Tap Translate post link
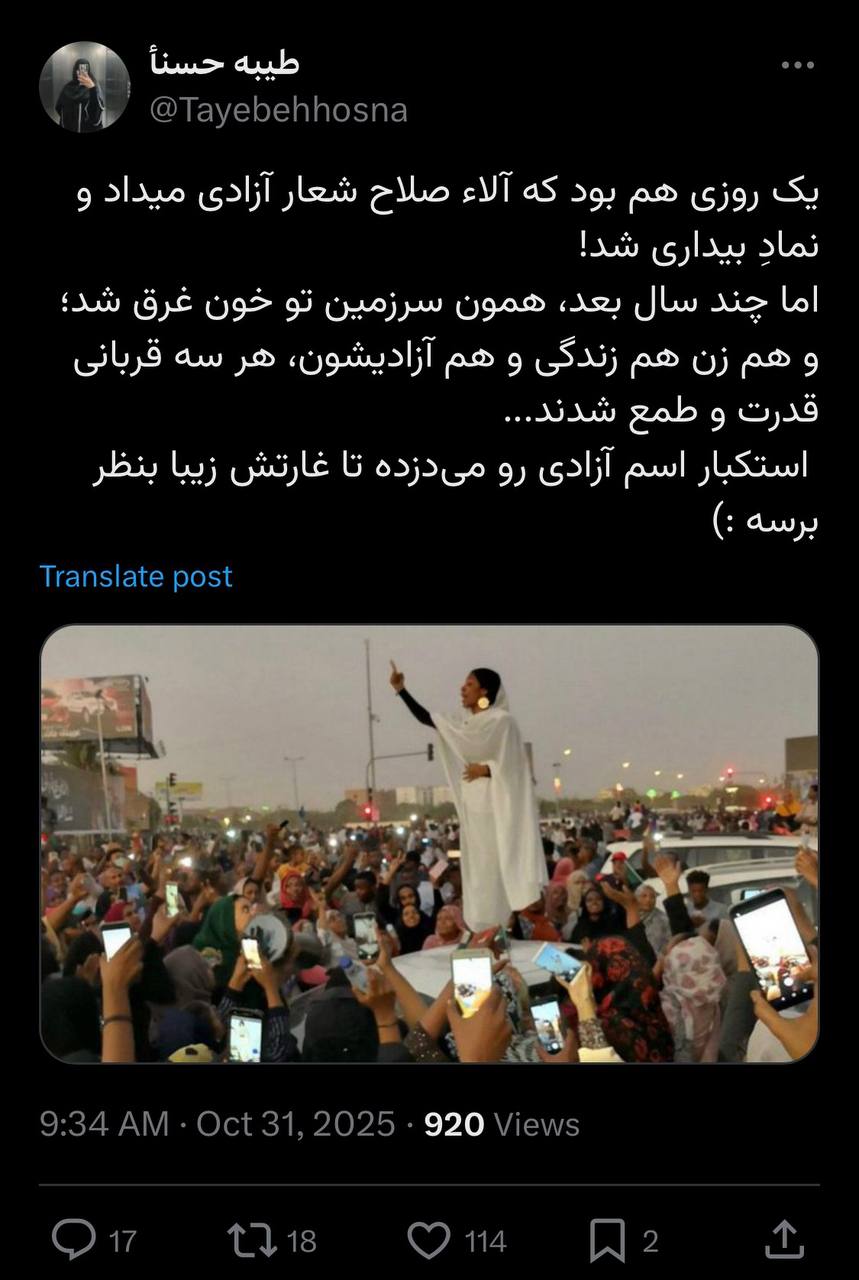859x1280 pixels. [136, 576]
